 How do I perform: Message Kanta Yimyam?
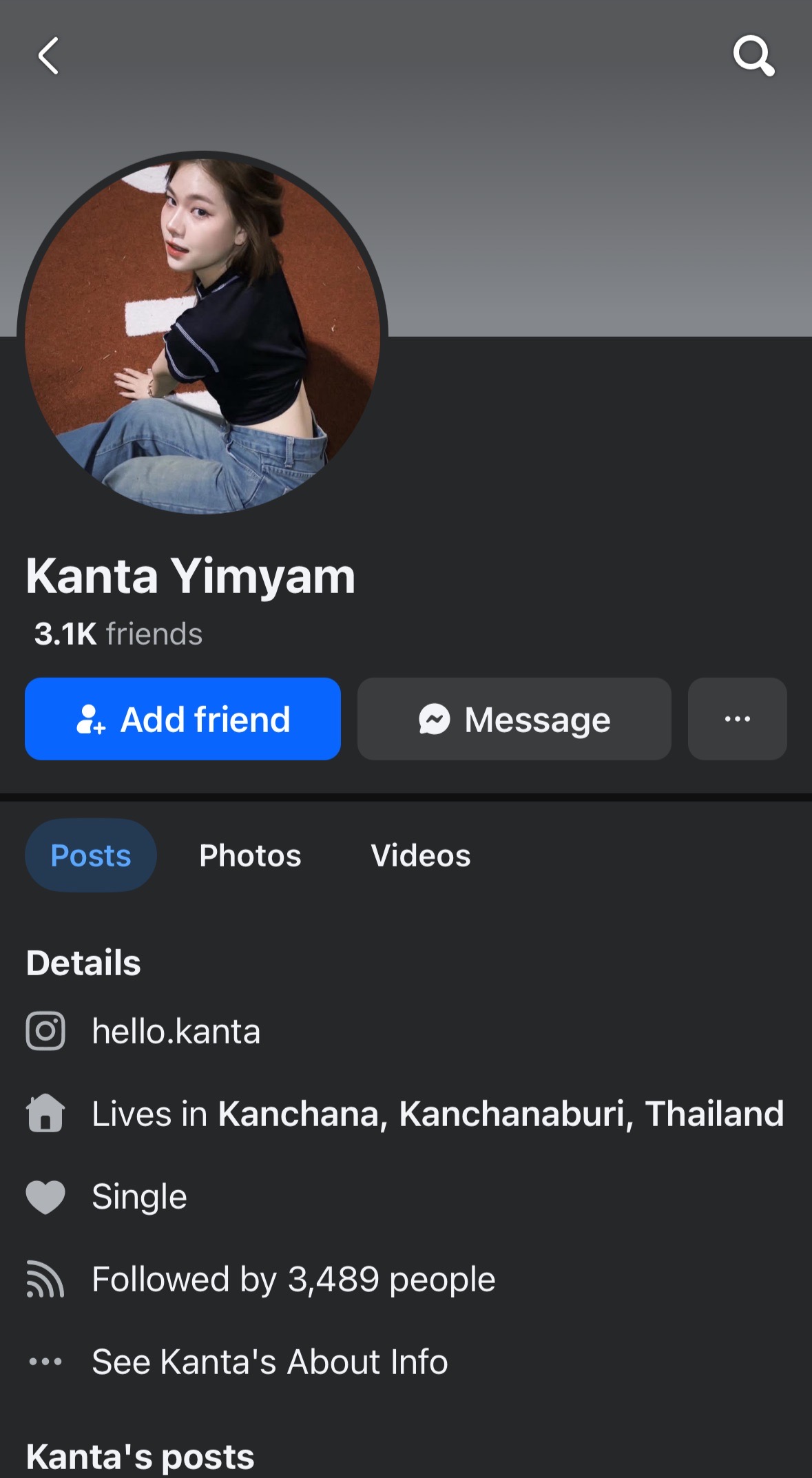coord(514,719)
